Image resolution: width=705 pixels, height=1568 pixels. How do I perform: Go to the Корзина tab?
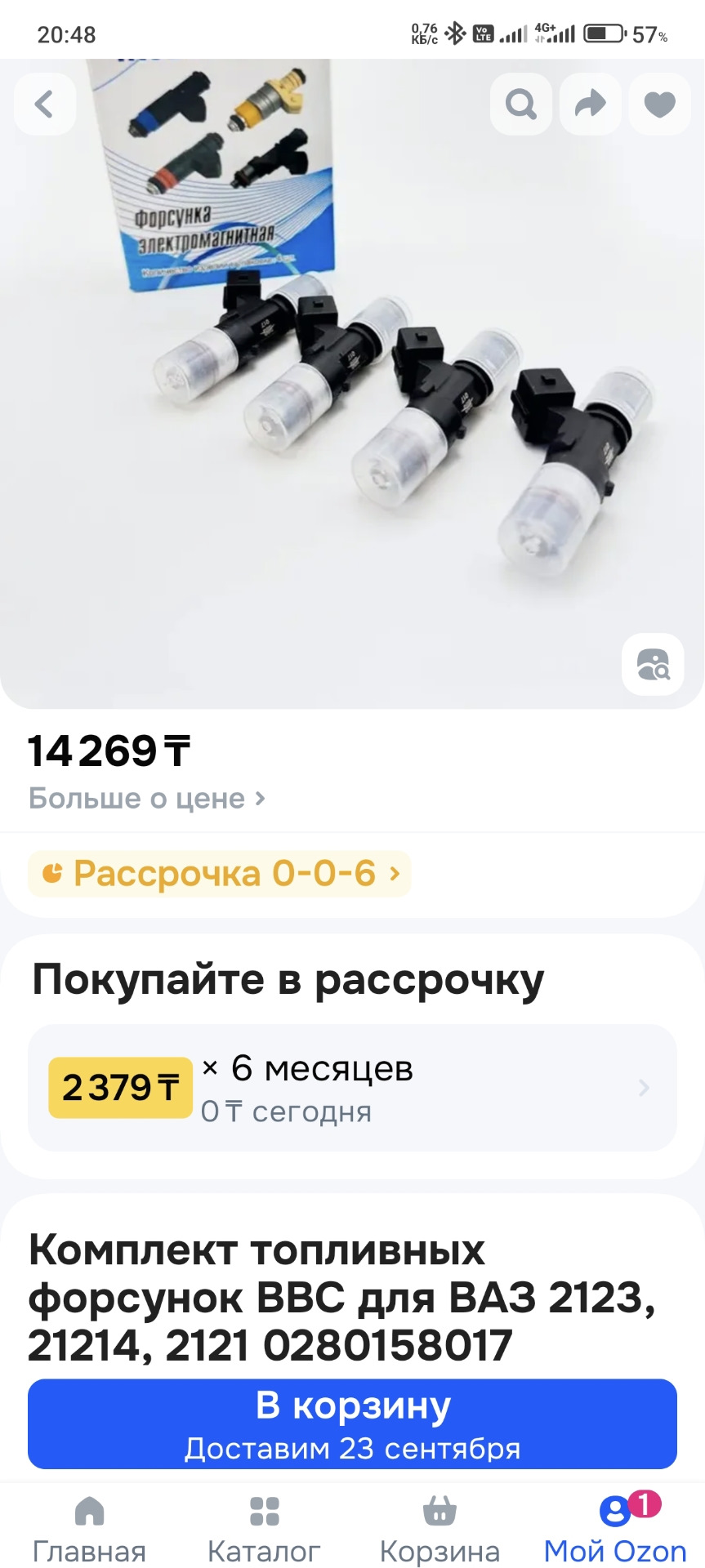pyautogui.click(x=440, y=1529)
